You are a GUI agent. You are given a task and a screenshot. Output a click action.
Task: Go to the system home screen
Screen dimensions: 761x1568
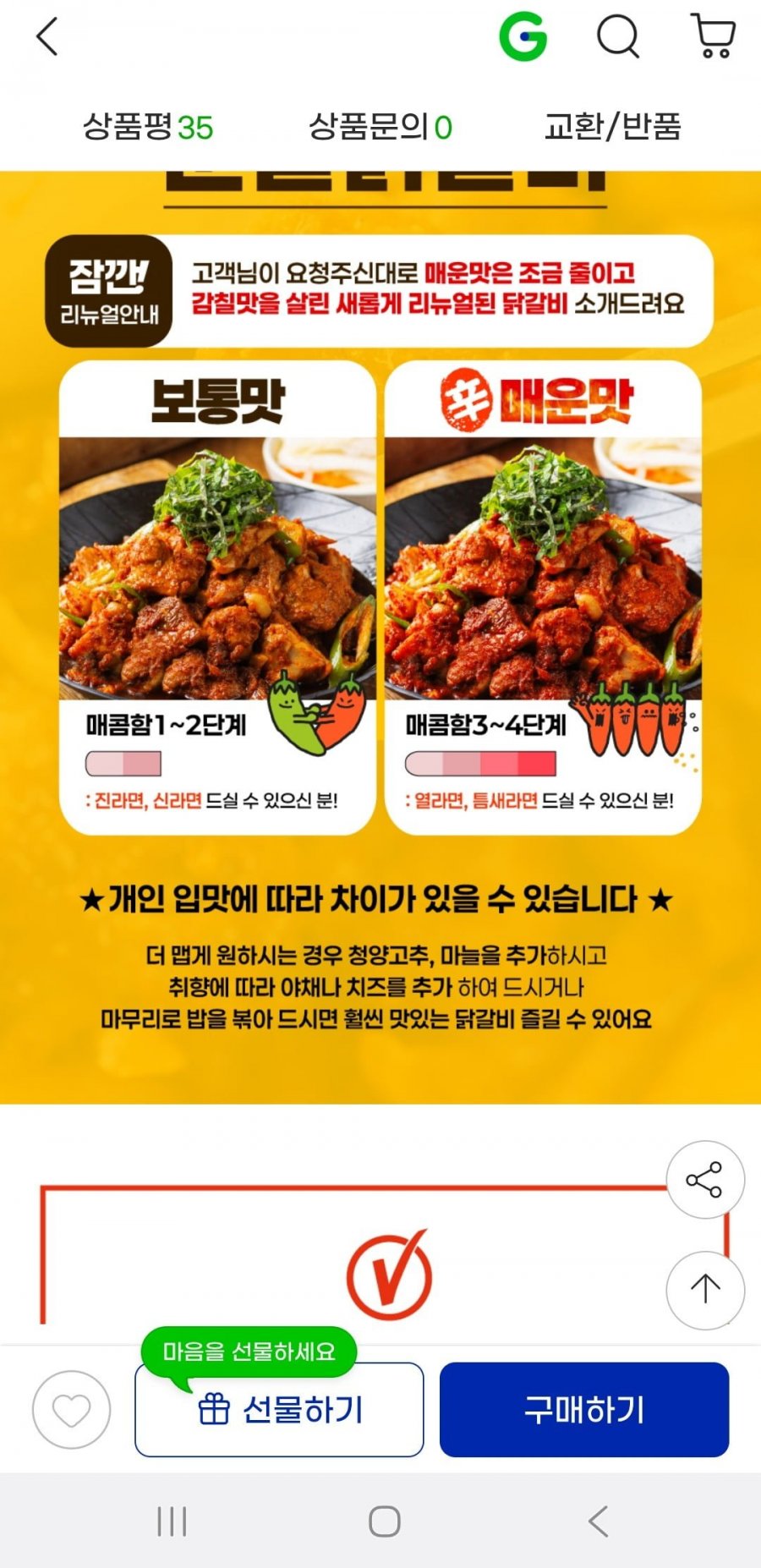pyautogui.click(x=385, y=1521)
